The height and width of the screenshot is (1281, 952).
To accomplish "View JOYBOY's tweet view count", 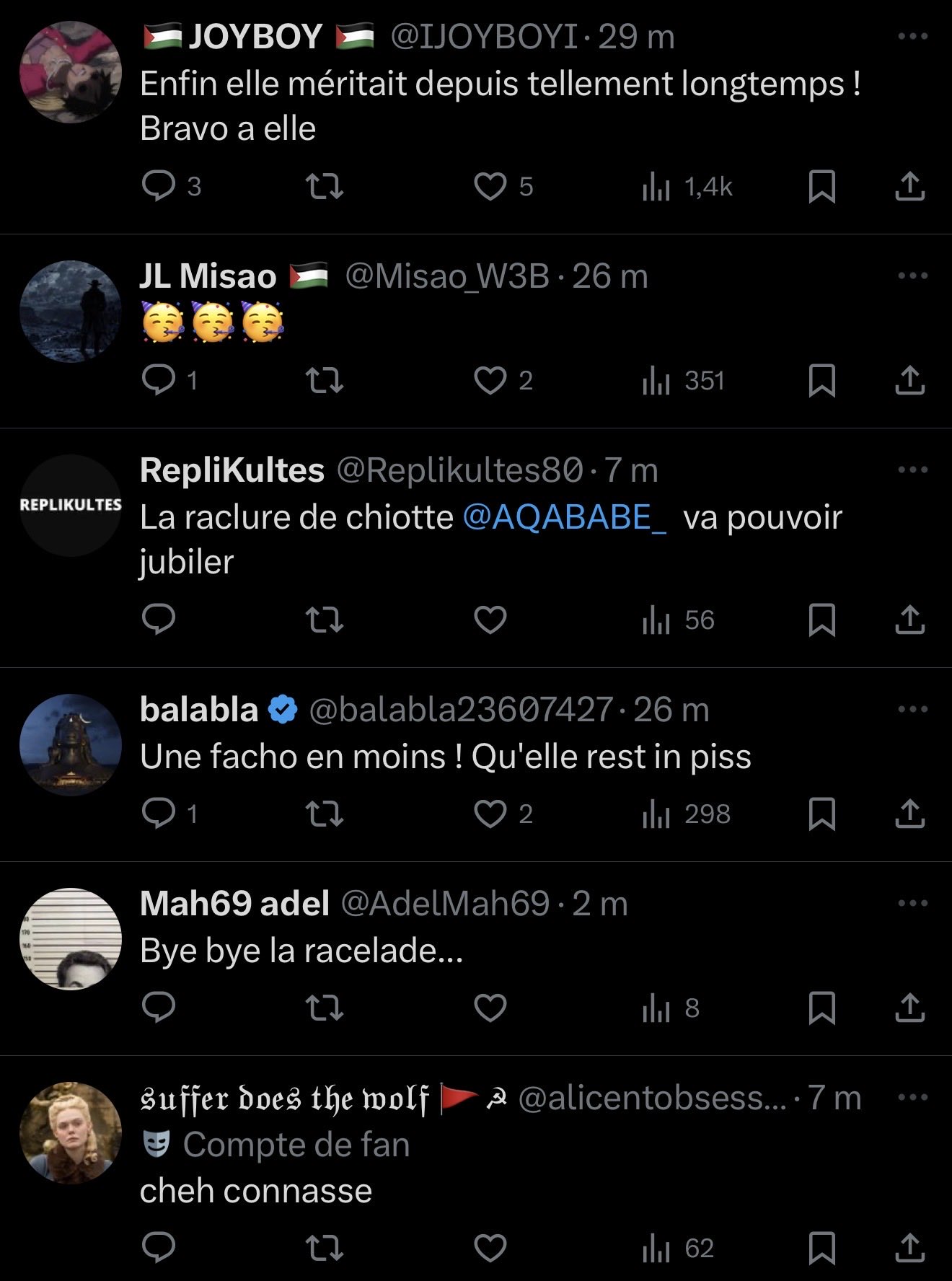I will [687, 187].
